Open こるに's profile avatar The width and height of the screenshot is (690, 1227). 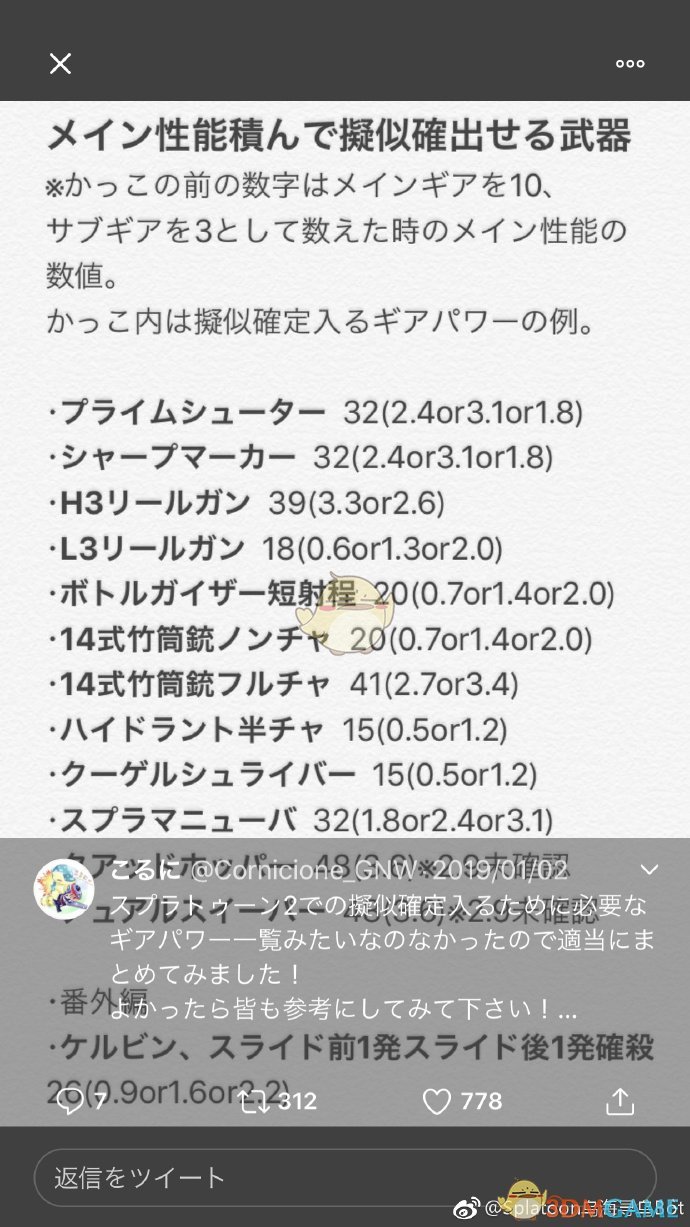click(64, 889)
